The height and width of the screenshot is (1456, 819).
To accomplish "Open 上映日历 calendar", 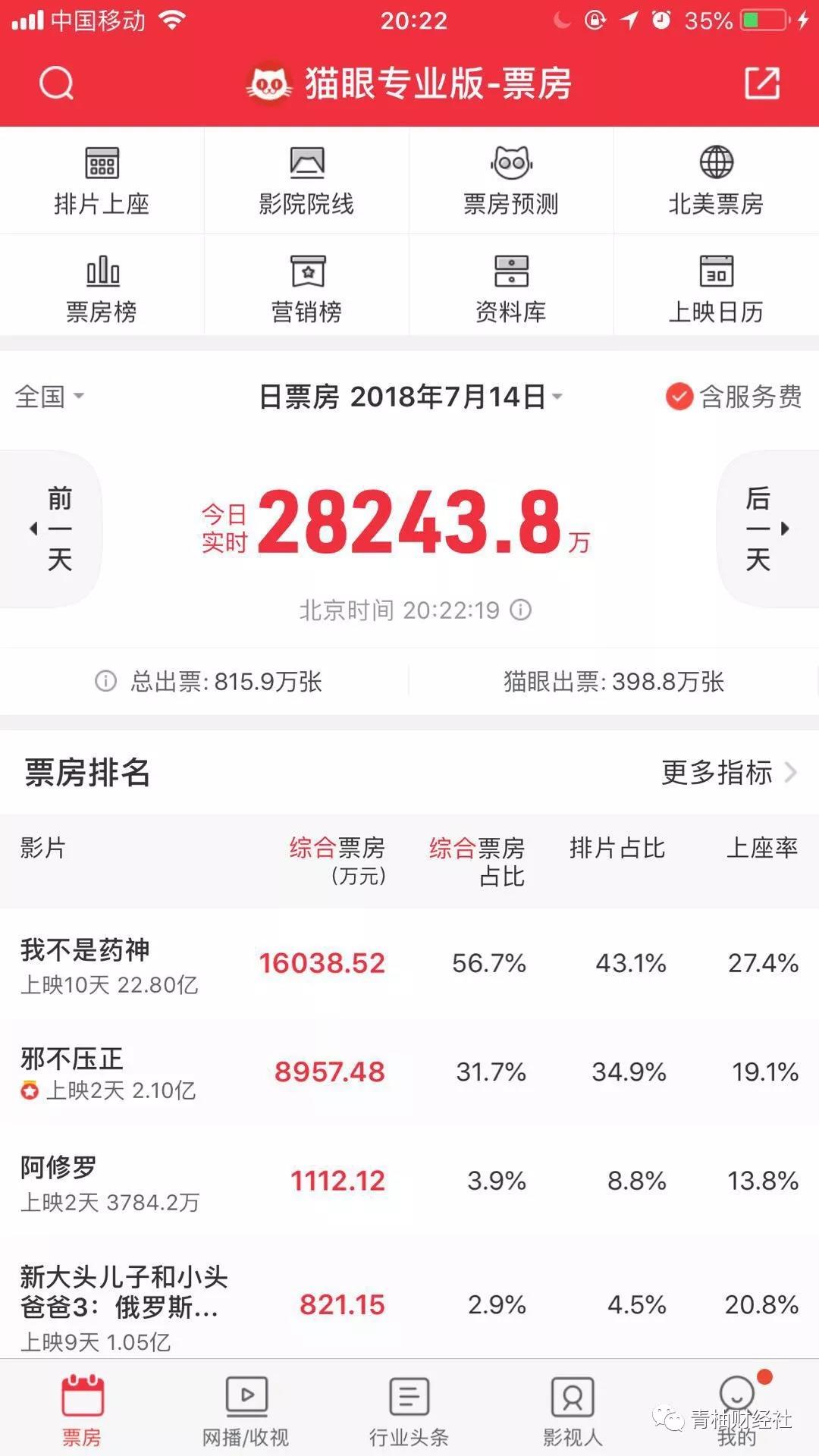I will 716,290.
